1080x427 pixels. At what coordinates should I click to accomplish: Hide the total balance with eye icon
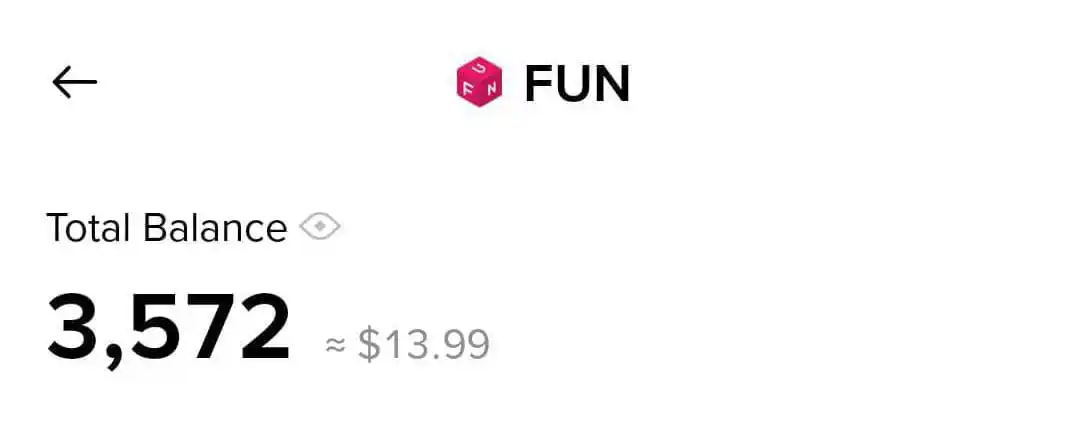[x=320, y=228]
